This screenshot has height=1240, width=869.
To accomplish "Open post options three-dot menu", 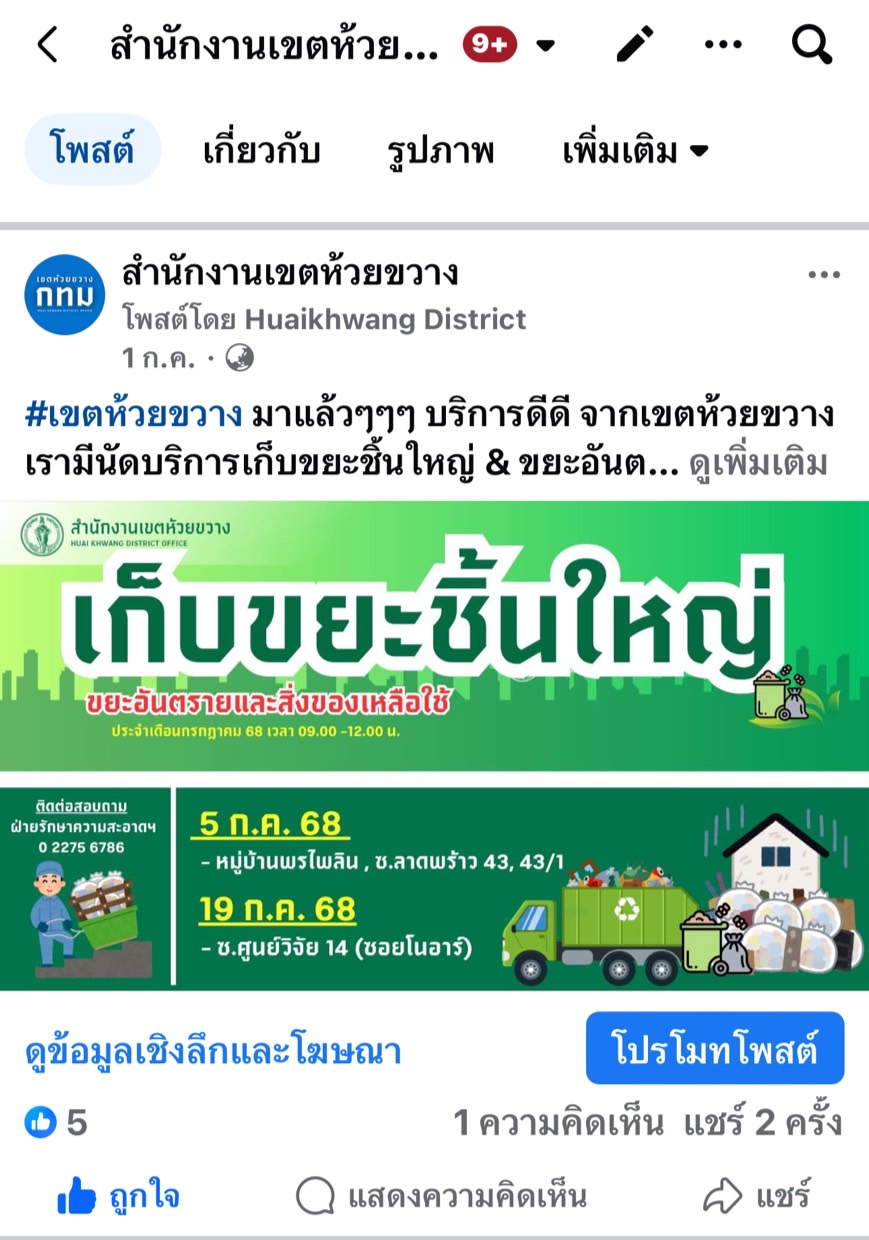I will 823,275.
